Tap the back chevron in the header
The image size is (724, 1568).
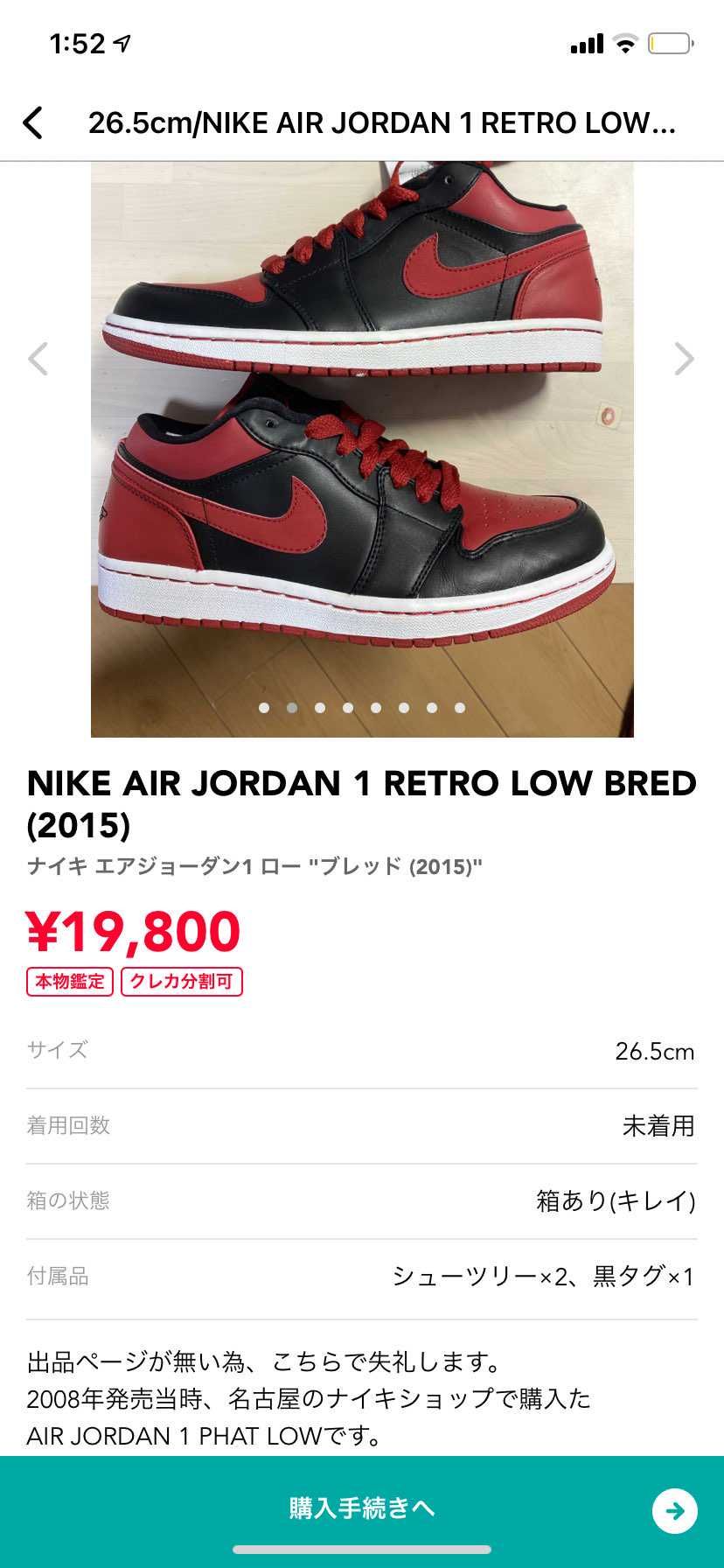(x=33, y=122)
